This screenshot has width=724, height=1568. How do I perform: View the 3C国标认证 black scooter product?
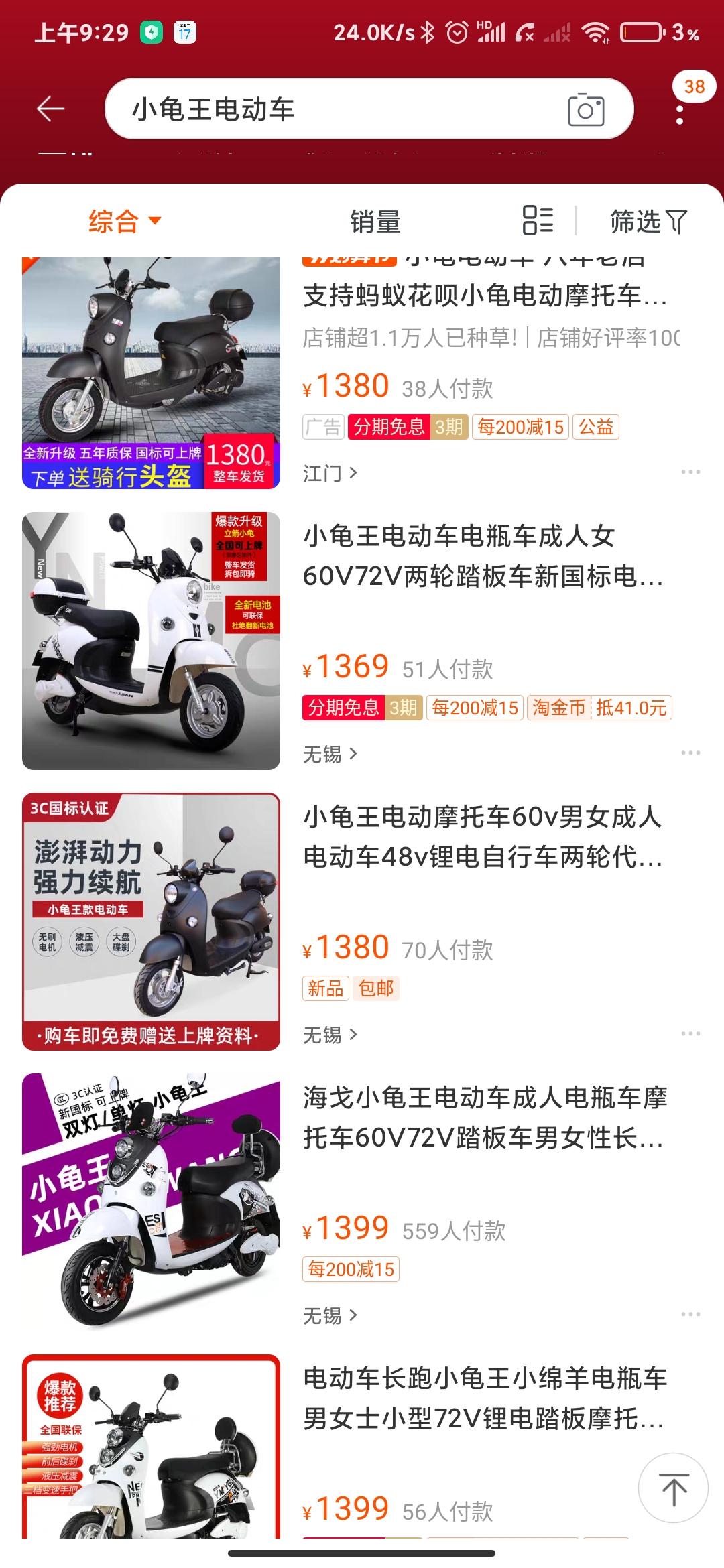point(151,921)
